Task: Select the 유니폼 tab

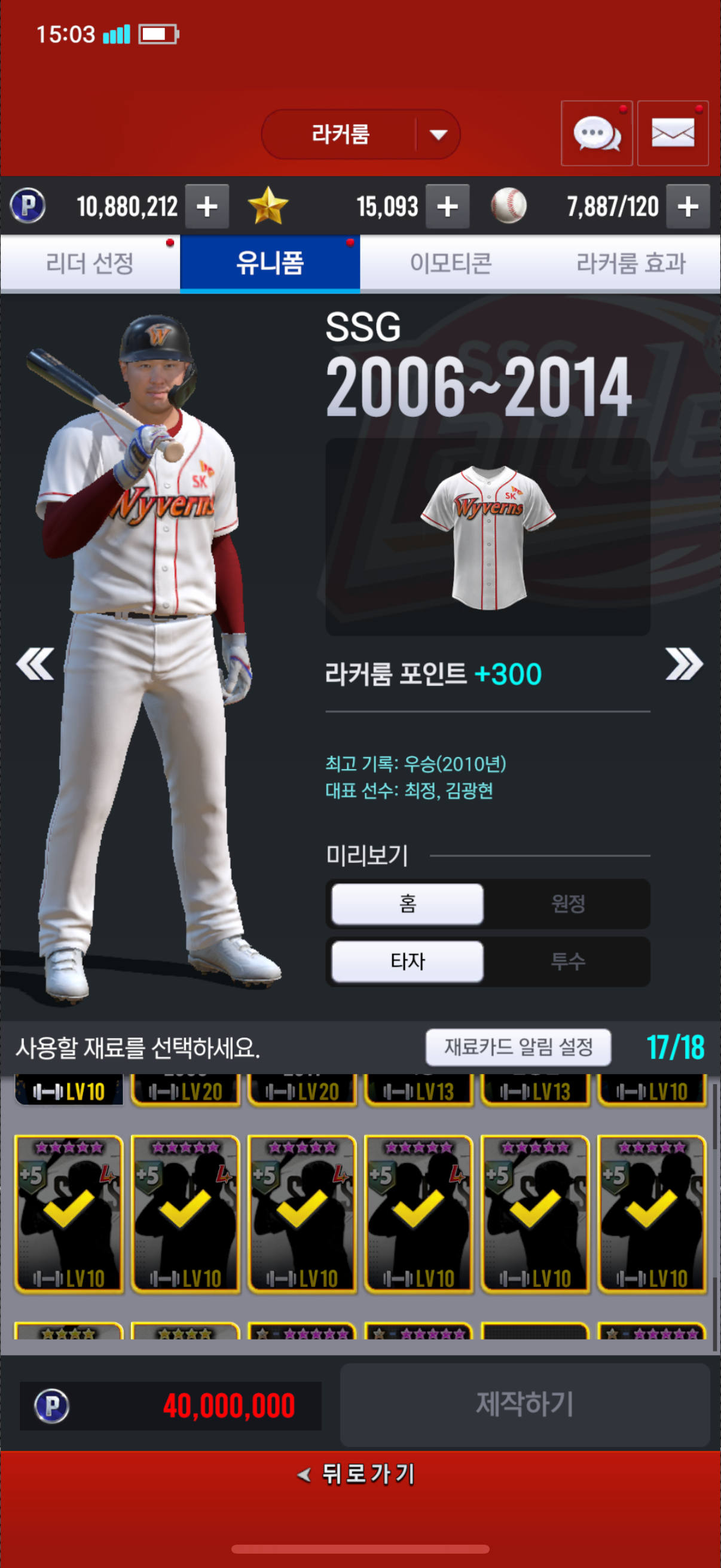Action: 270,264
